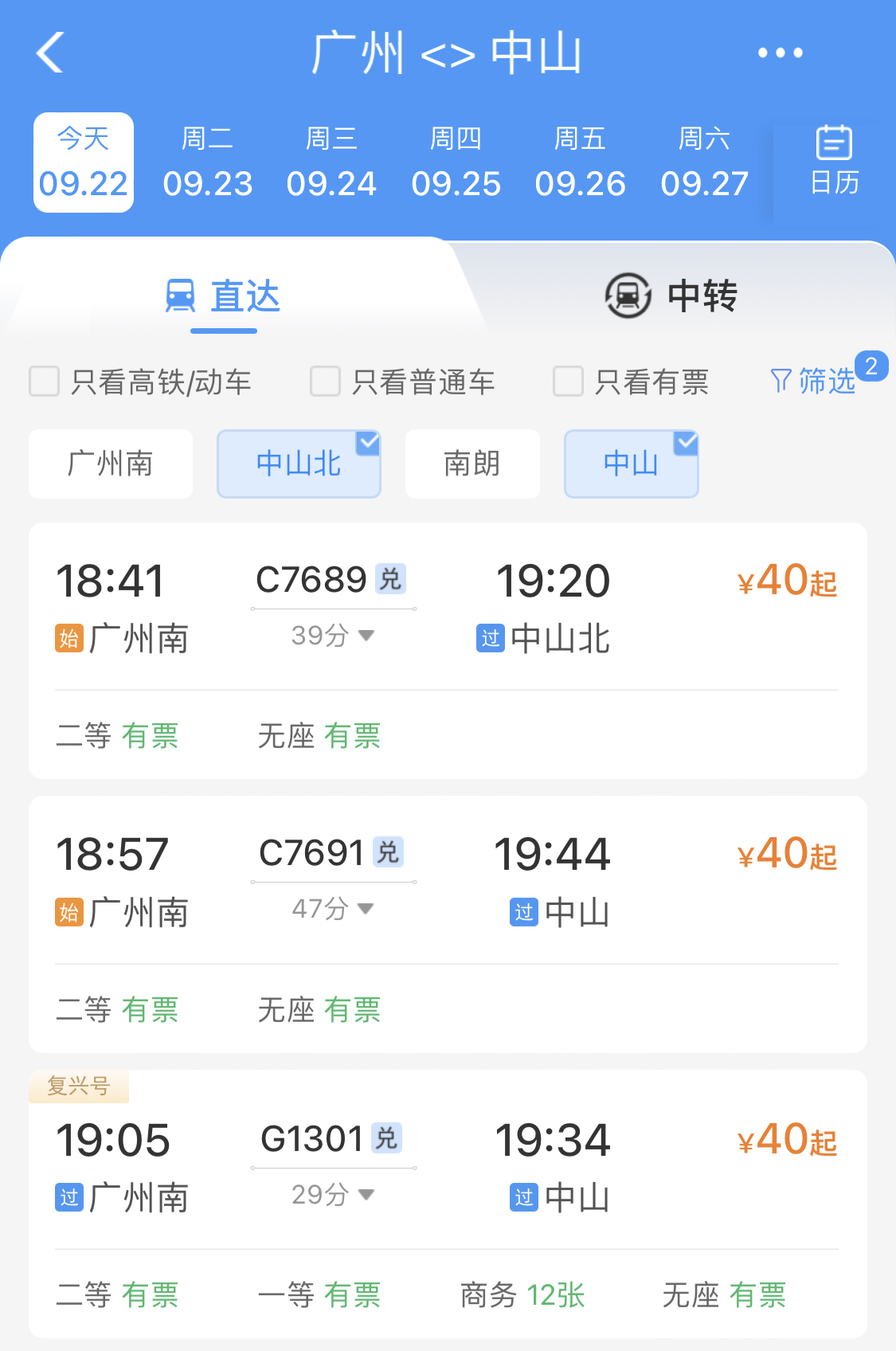Select the 广州南 station chip
Image resolution: width=896 pixels, height=1351 pixels.
click(x=111, y=464)
